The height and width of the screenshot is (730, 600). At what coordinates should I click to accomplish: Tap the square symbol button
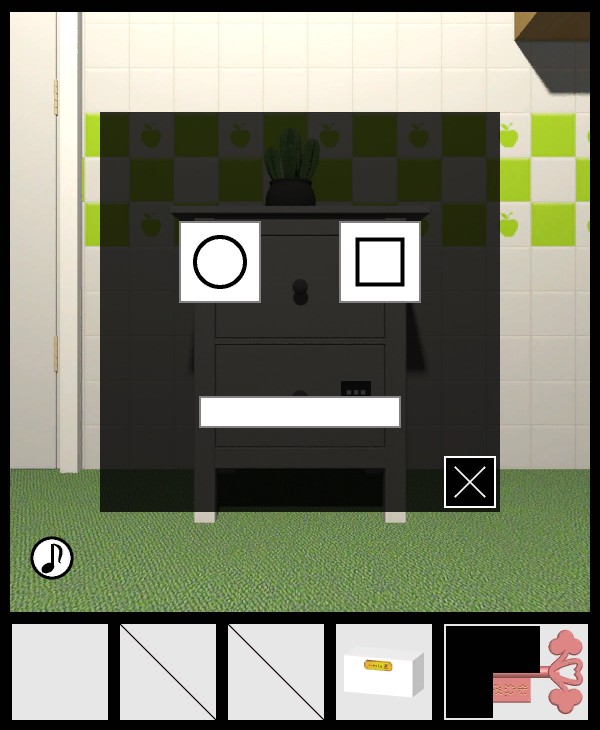380,262
